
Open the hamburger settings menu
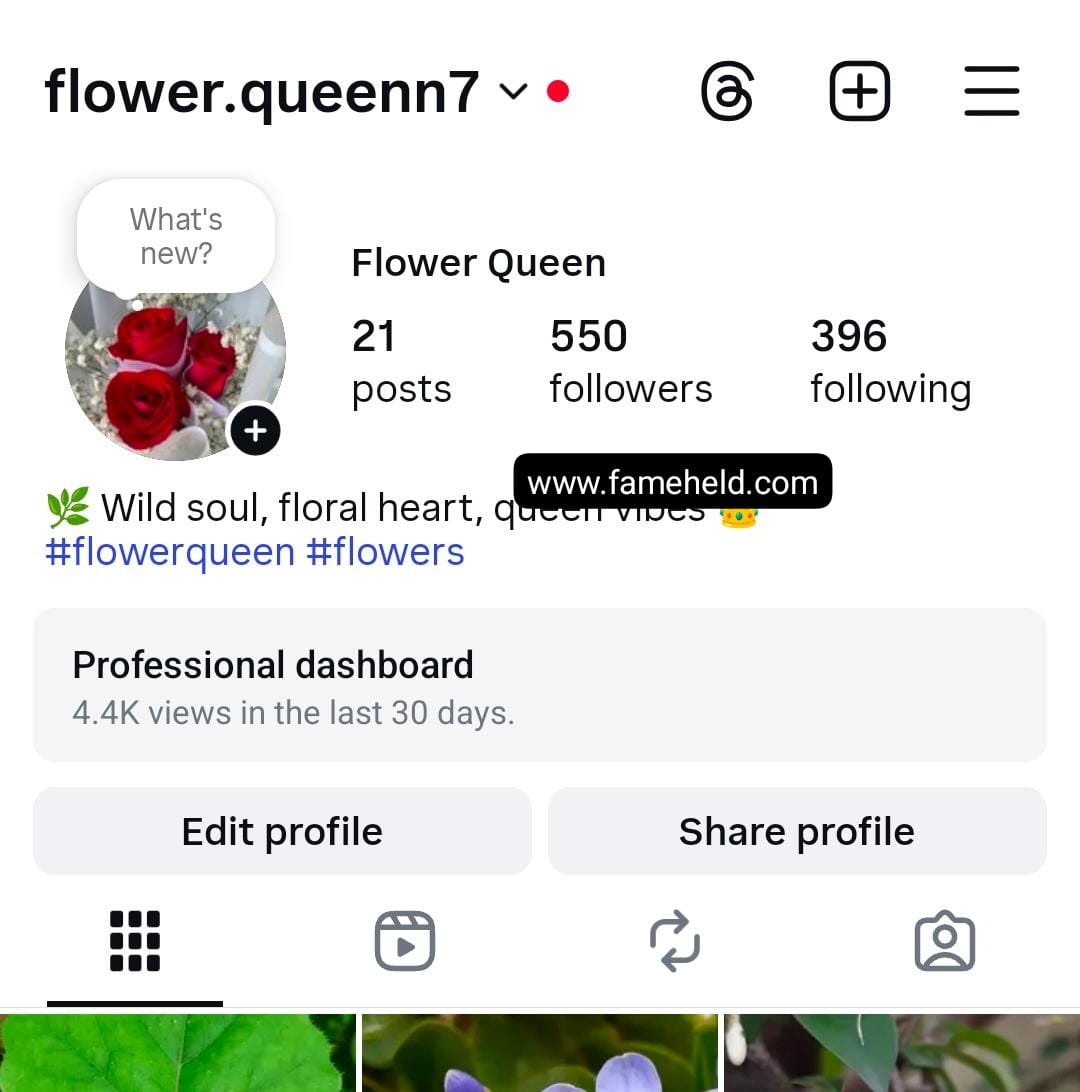(991, 90)
